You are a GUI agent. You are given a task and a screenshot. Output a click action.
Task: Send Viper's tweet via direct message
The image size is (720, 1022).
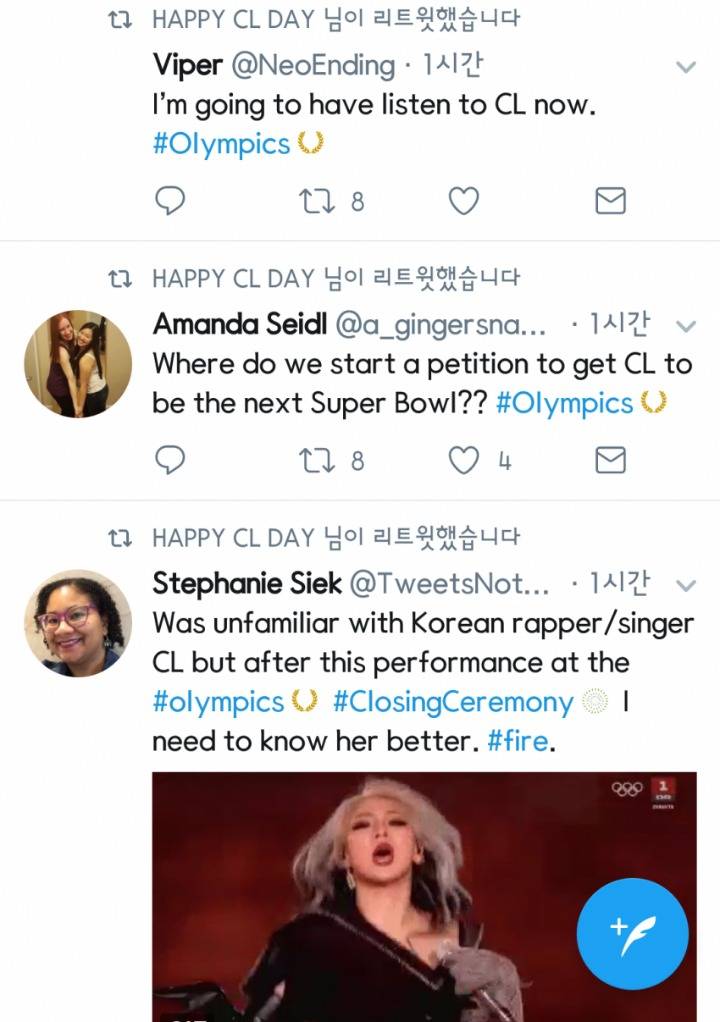(x=610, y=201)
